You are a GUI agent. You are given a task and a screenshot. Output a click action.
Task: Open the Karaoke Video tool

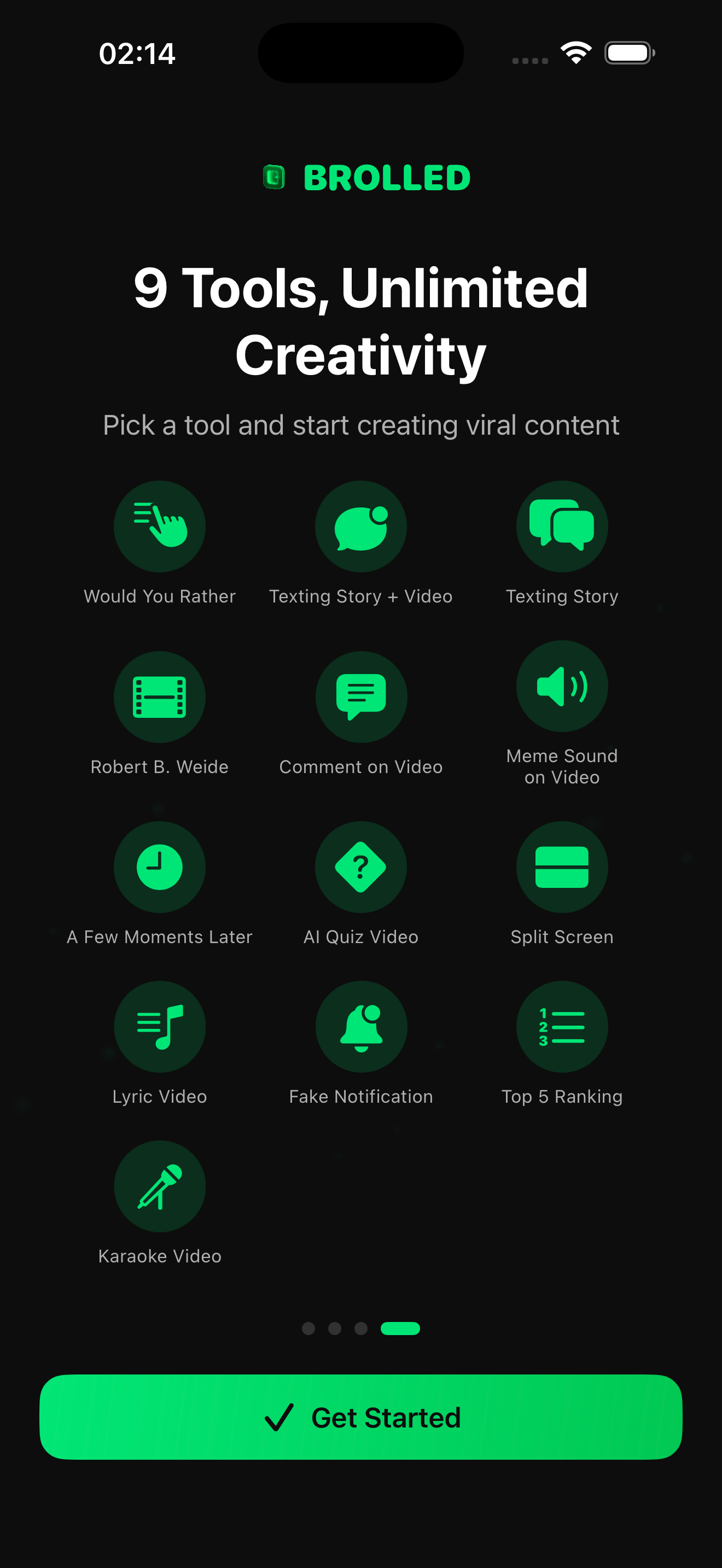point(160,1186)
